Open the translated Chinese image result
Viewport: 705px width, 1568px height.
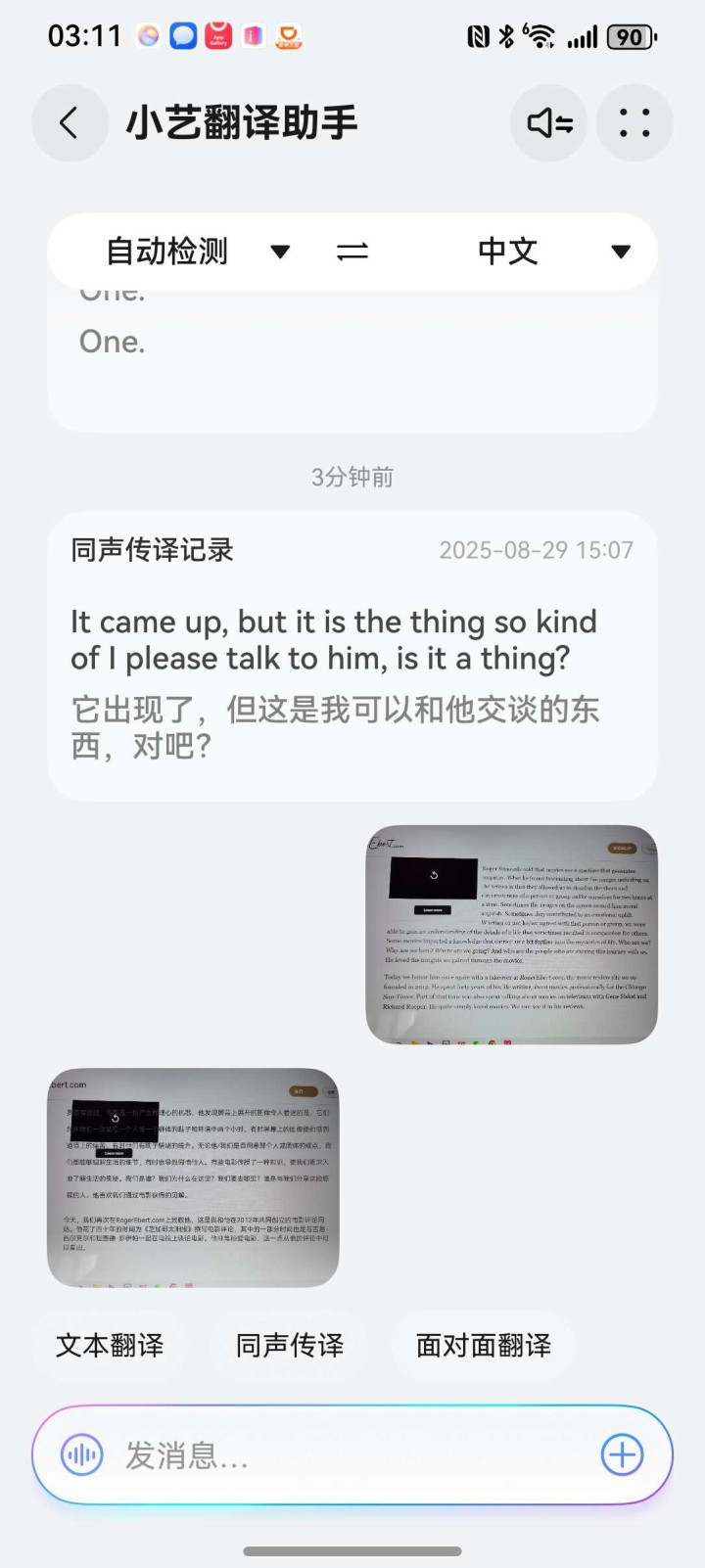(x=193, y=1177)
